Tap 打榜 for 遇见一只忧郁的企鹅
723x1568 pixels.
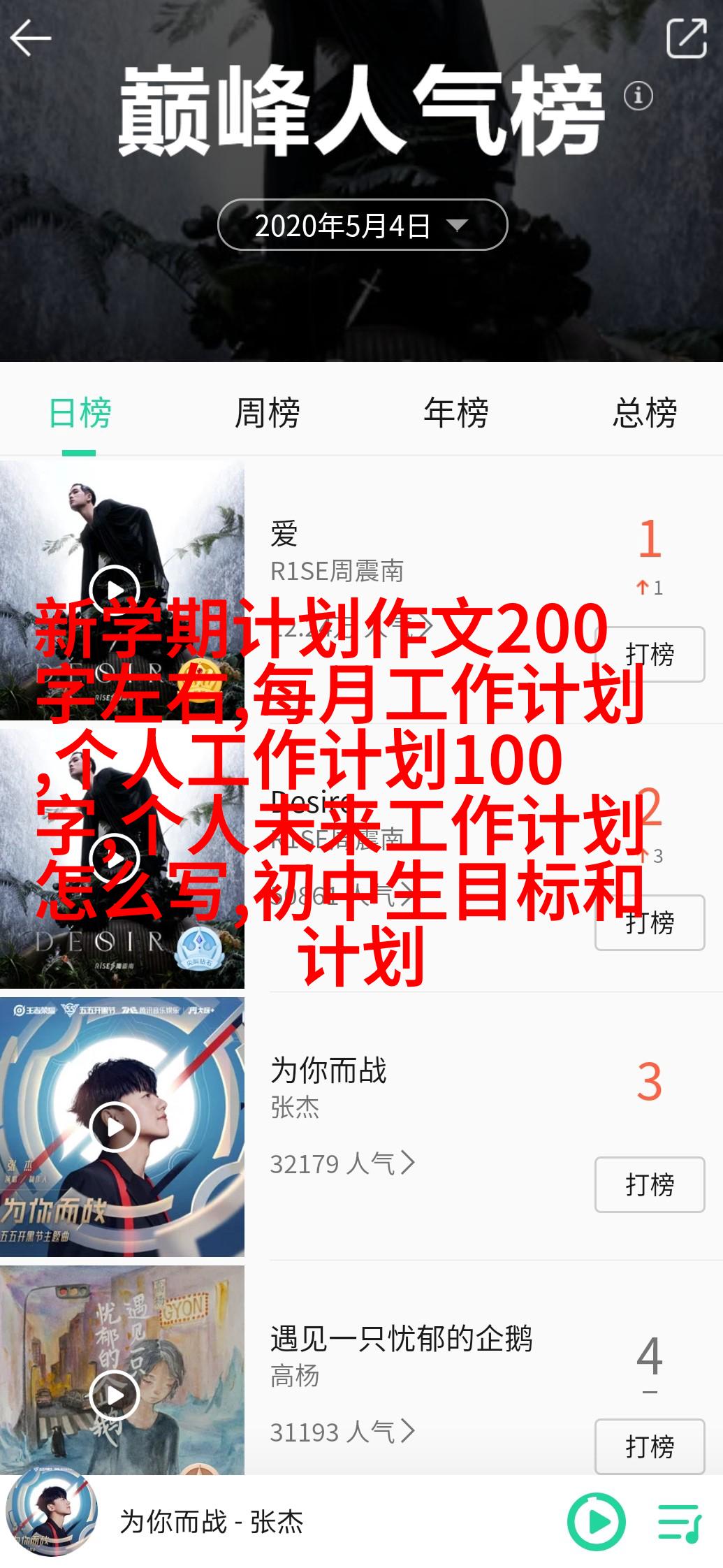pyautogui.click(x=649, y=1446)
